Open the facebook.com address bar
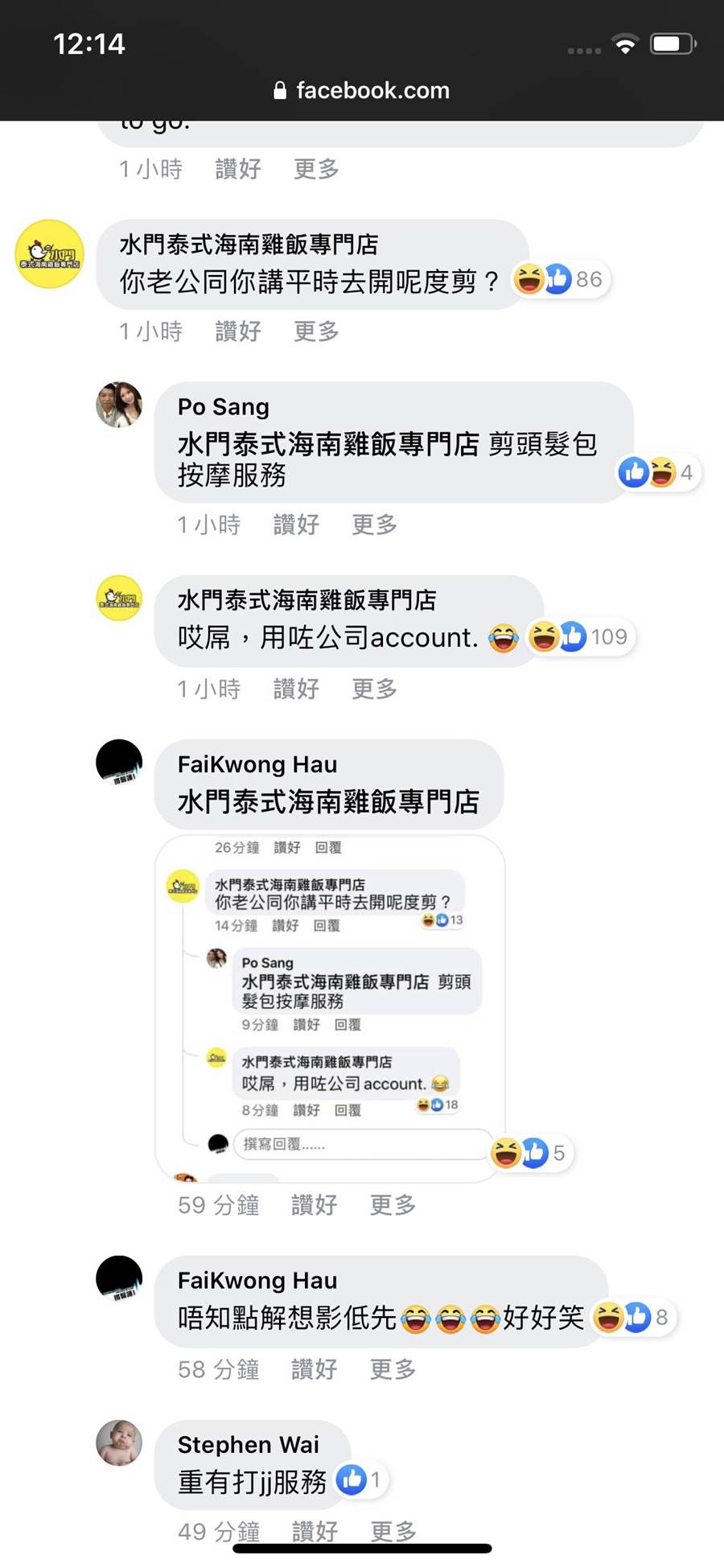This screenshot has width=724, height=1568. pyautogui.click(x=362, y=90)
